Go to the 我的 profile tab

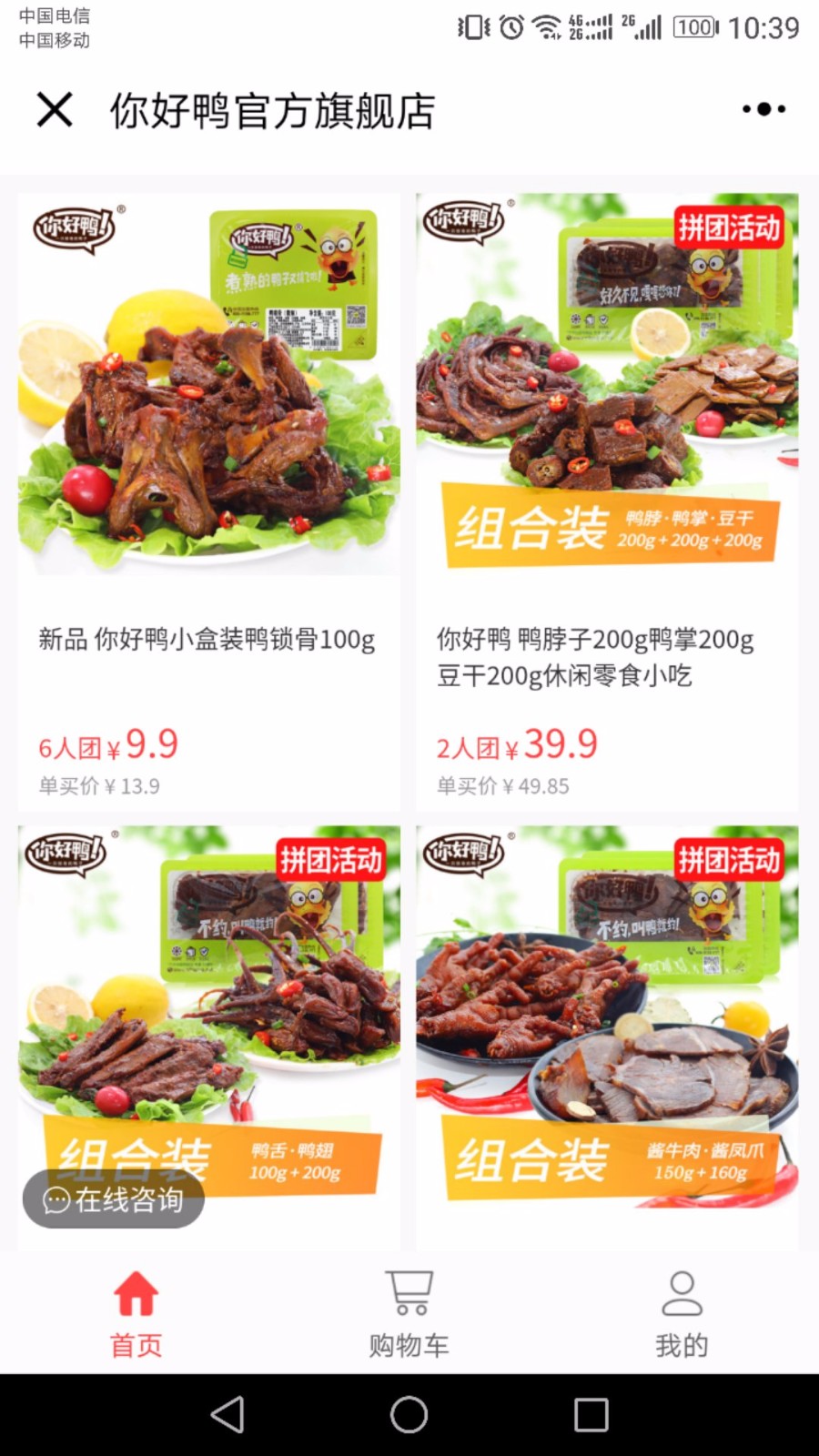pyautogui.click(x=682, y=1314)
